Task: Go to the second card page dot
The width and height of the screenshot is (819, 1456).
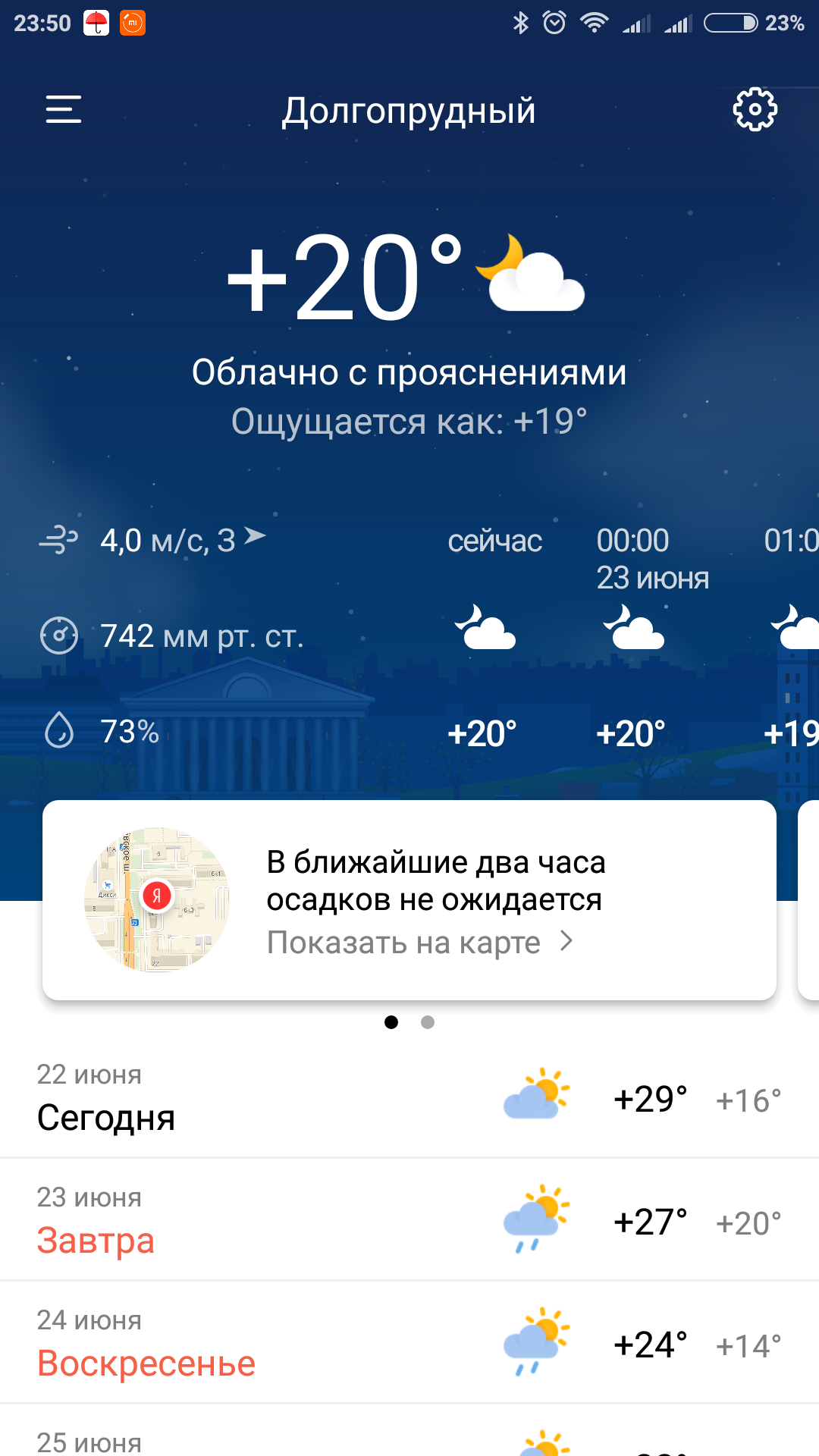Action: pos(428,1022)
